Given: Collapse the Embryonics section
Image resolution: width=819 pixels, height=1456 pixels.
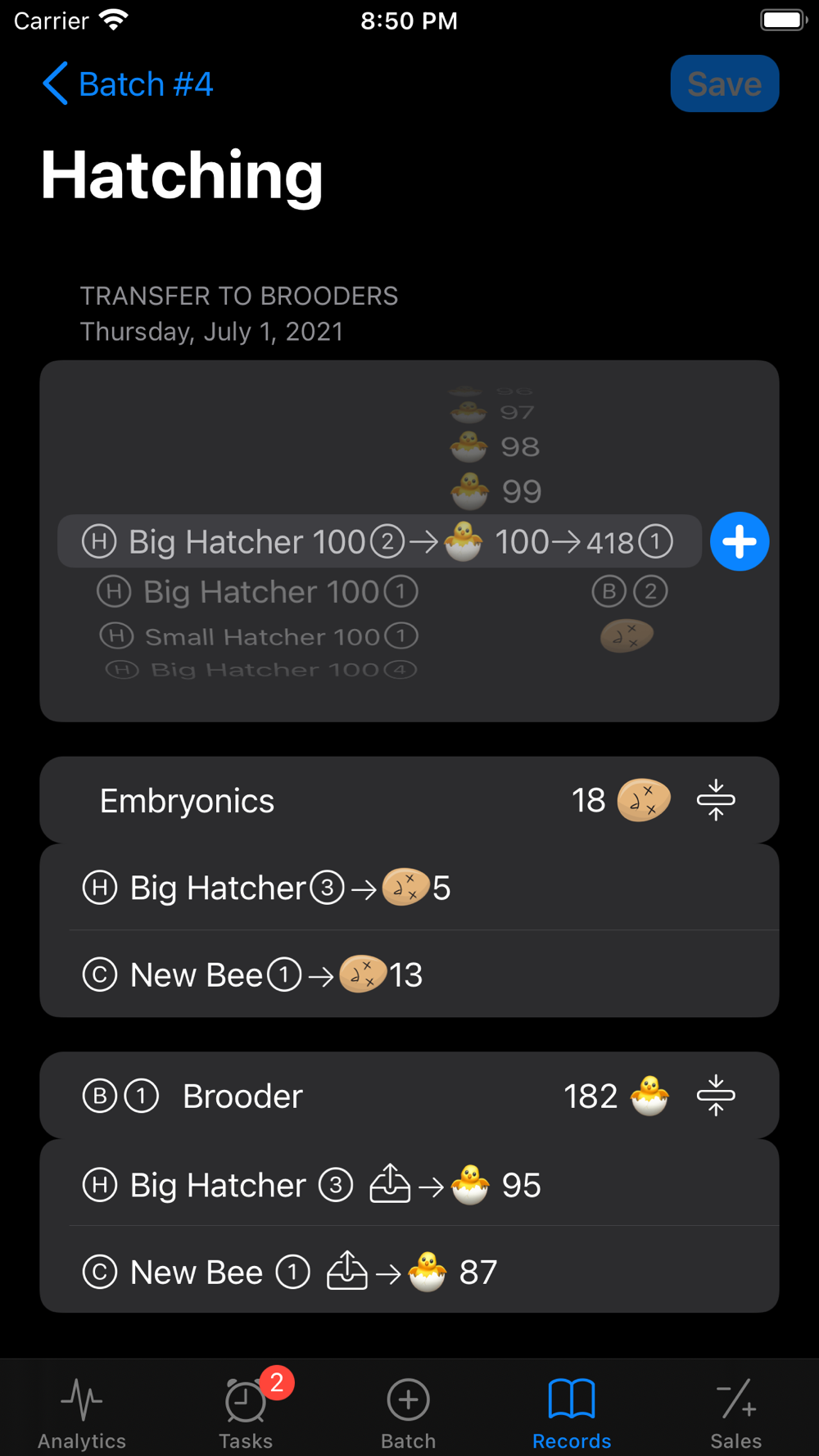Looking at the screenshot, I should tap(716, 800).
